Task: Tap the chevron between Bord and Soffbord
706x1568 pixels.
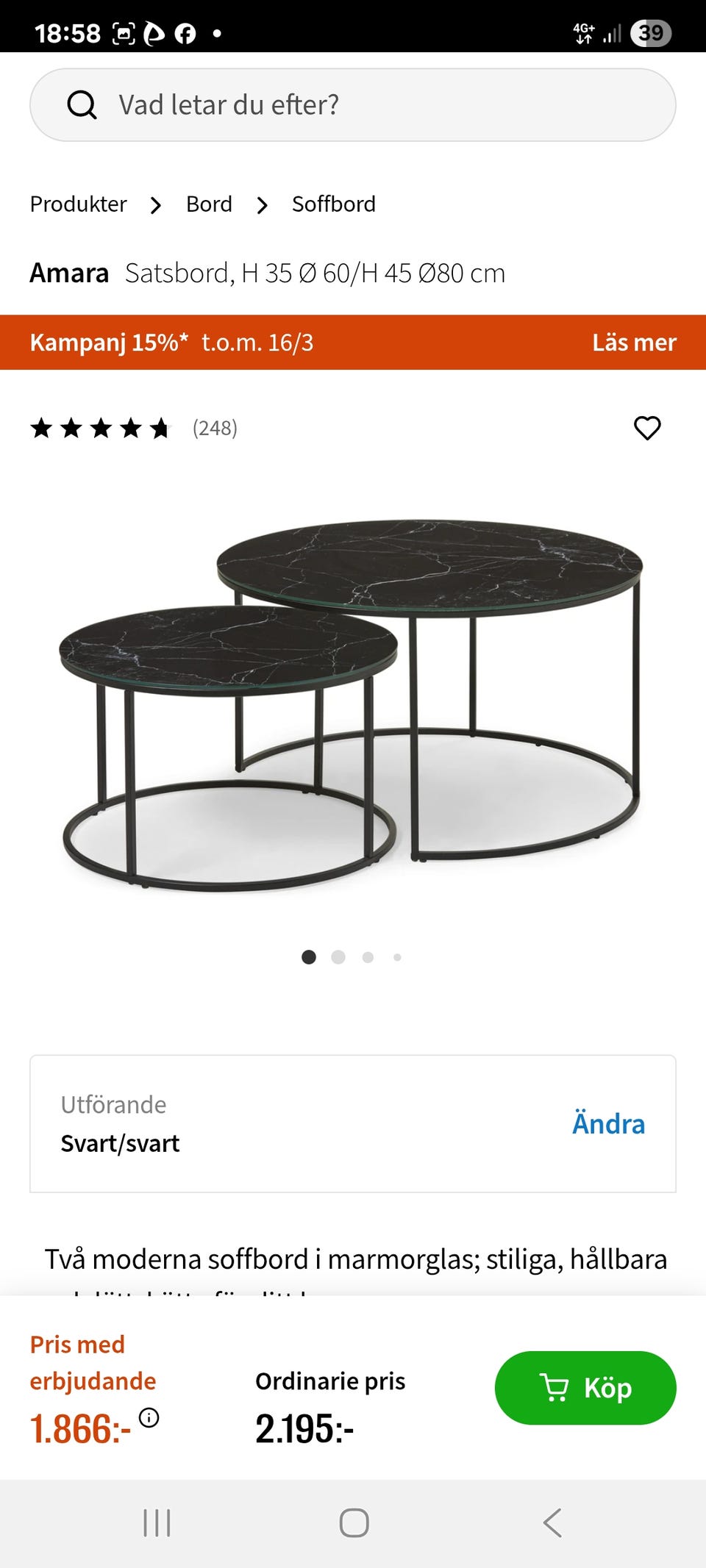Action: click(262, 204)
